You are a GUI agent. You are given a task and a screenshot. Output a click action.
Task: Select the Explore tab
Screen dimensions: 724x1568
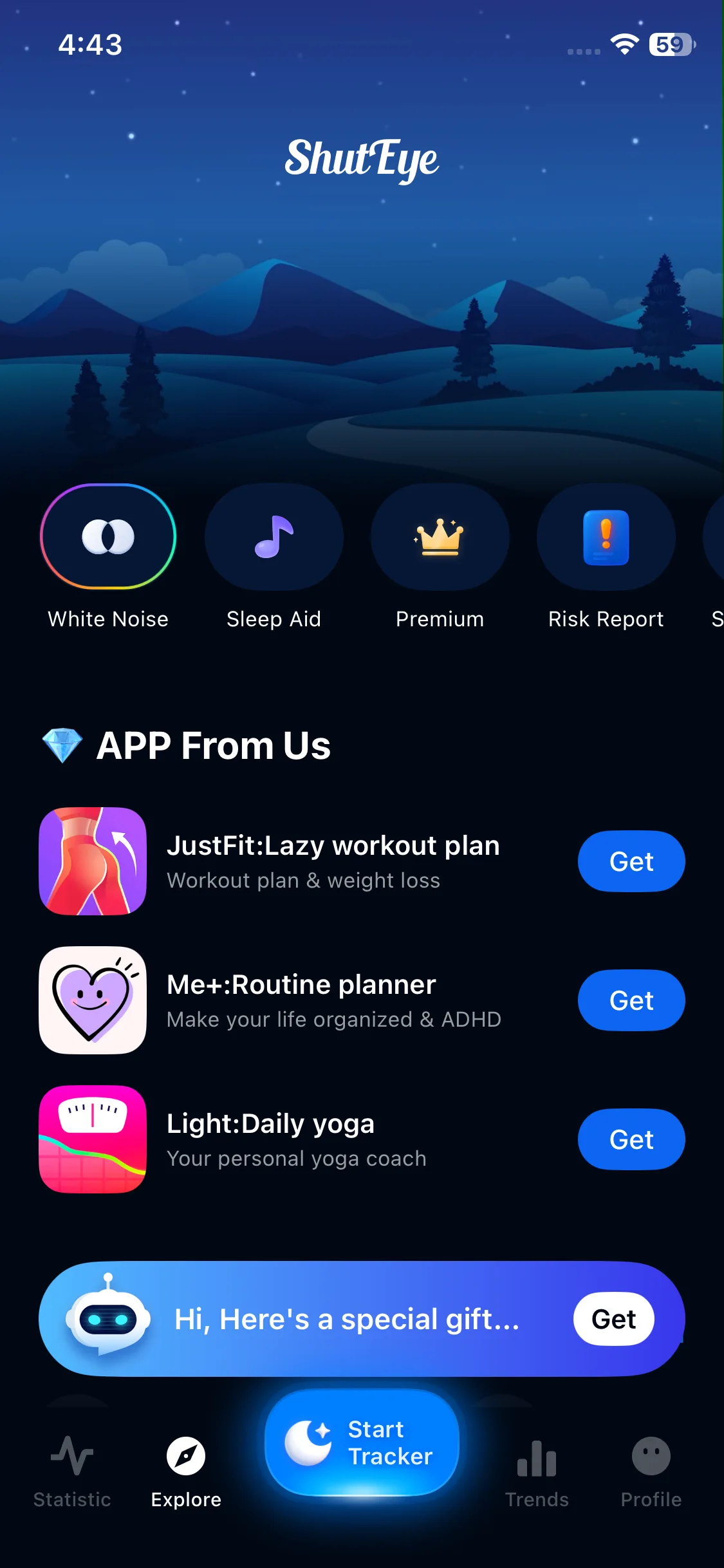(186, 1471)
